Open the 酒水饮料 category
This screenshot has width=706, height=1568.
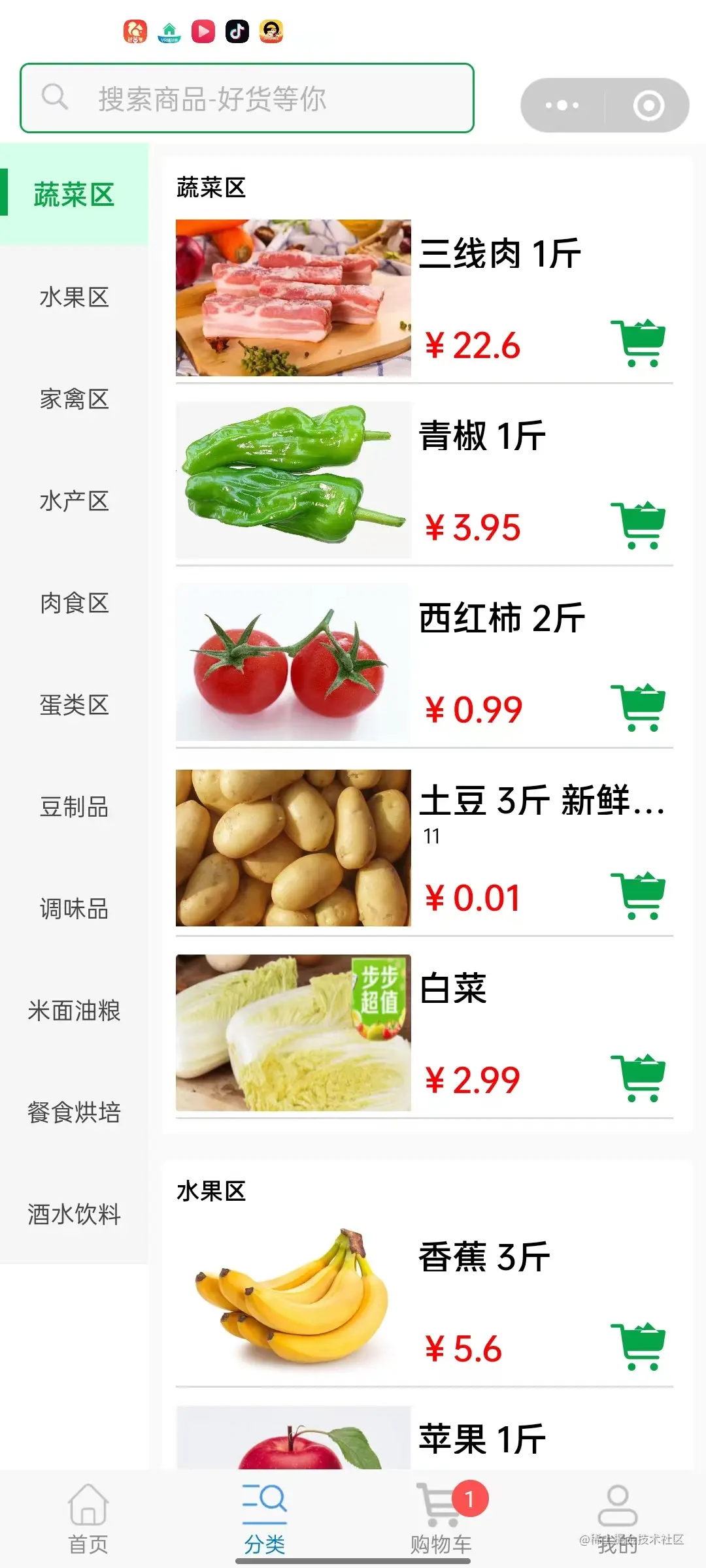point(74,1215)
